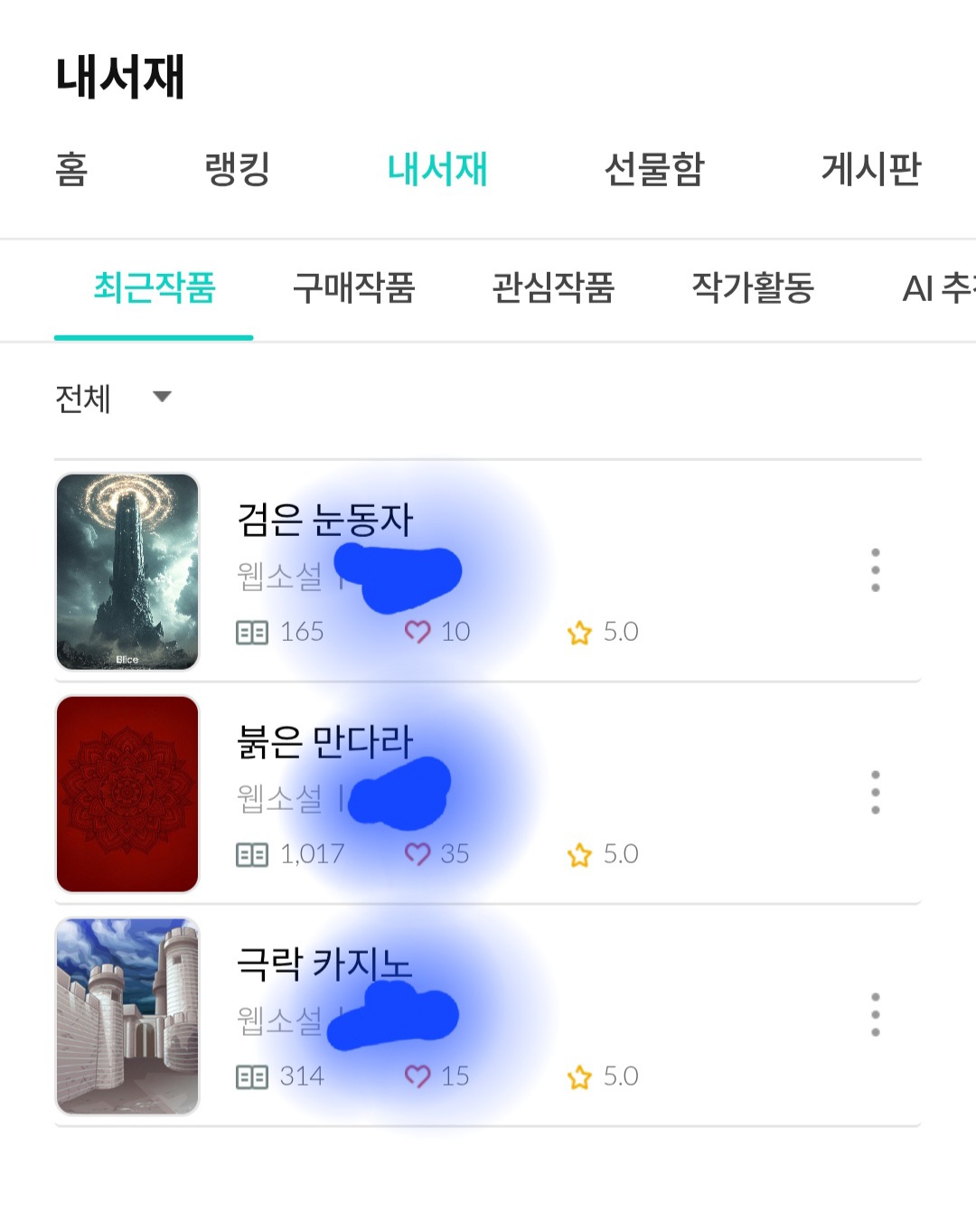Open the overflow menu for 붉은 만다라
This screenshot has height=1232, width=976.
pyautogui.click(x=875, y=793)
